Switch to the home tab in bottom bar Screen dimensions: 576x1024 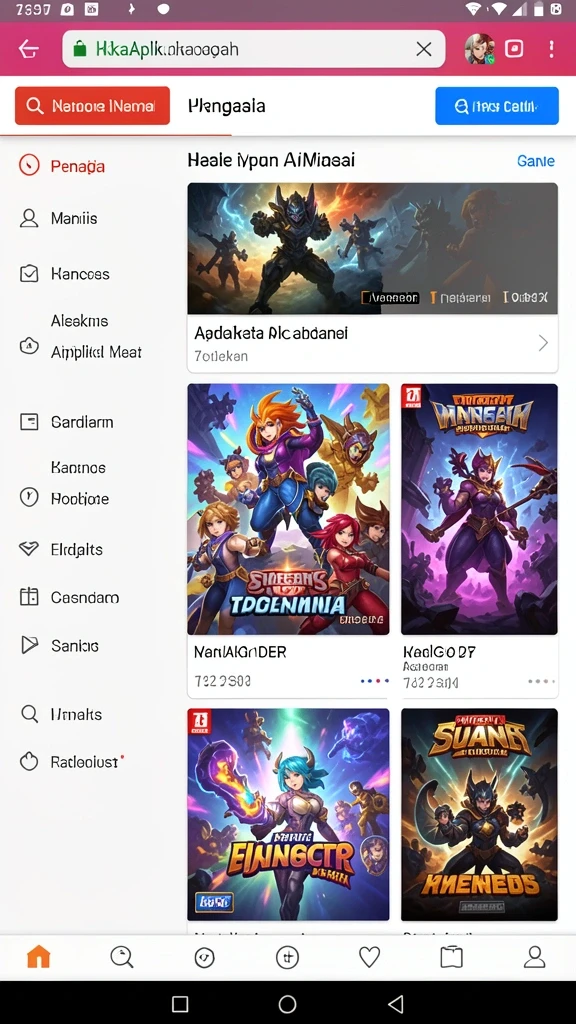[39, 957]
